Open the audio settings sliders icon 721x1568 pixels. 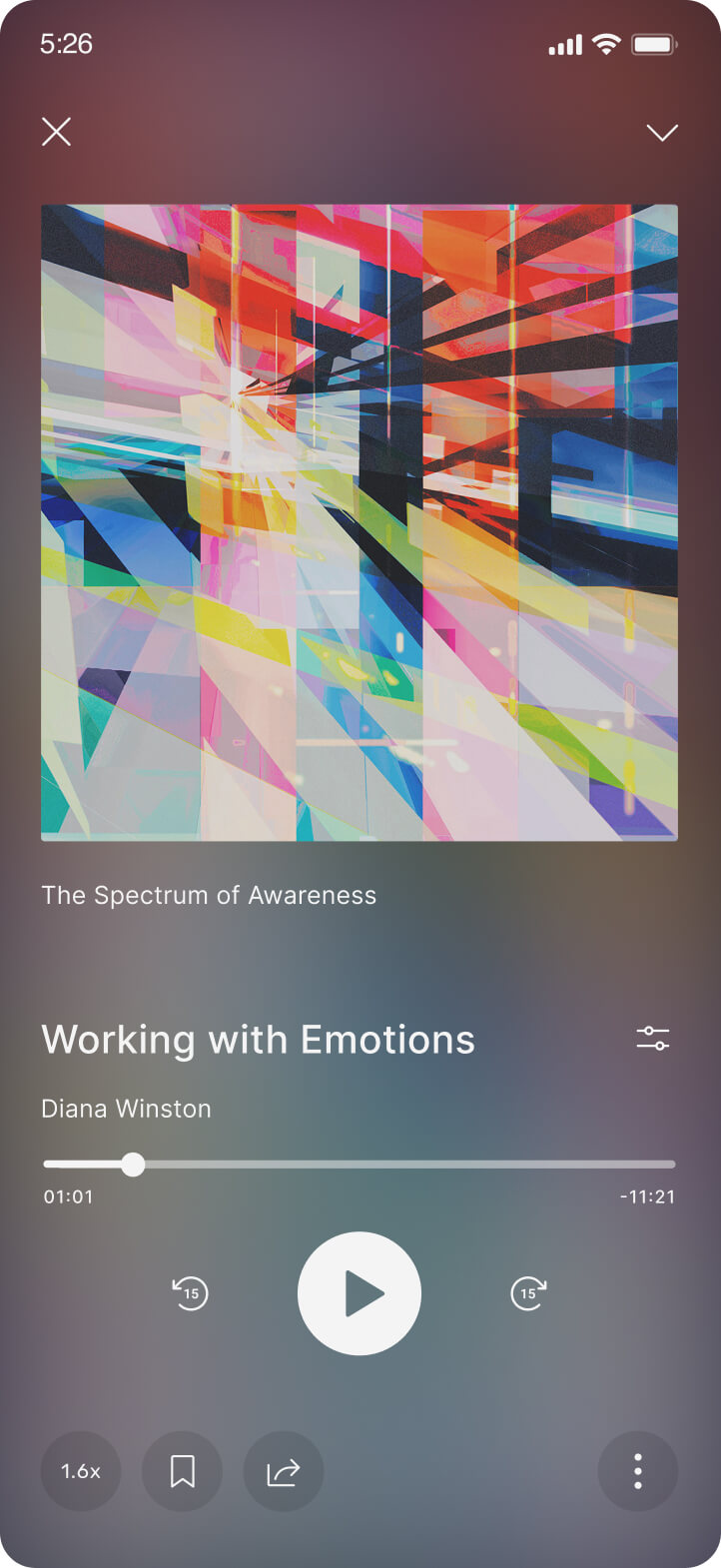pyautogui.click(x=653, y=1039)
